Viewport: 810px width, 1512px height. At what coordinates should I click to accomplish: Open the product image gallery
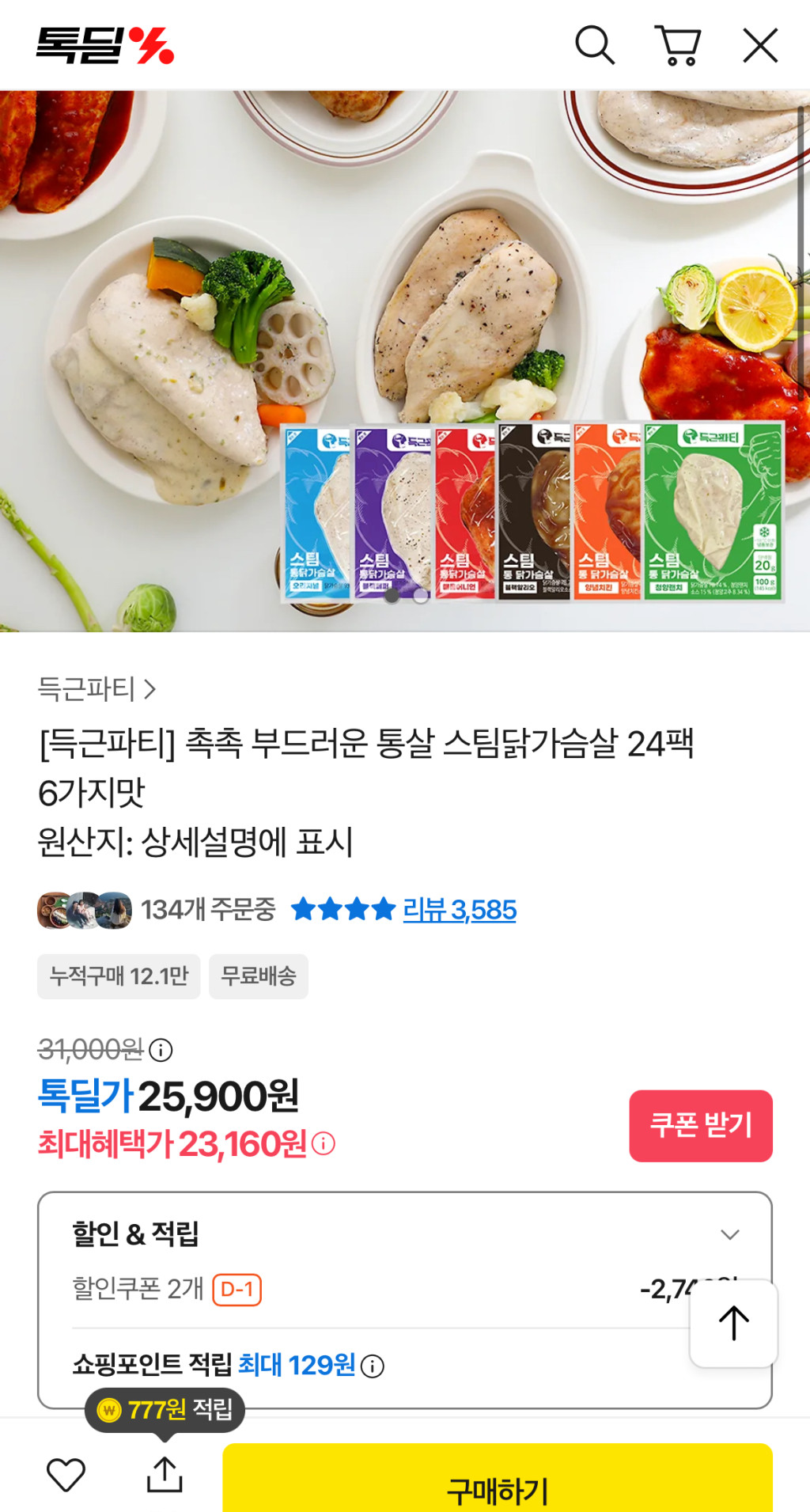(405, 360)
